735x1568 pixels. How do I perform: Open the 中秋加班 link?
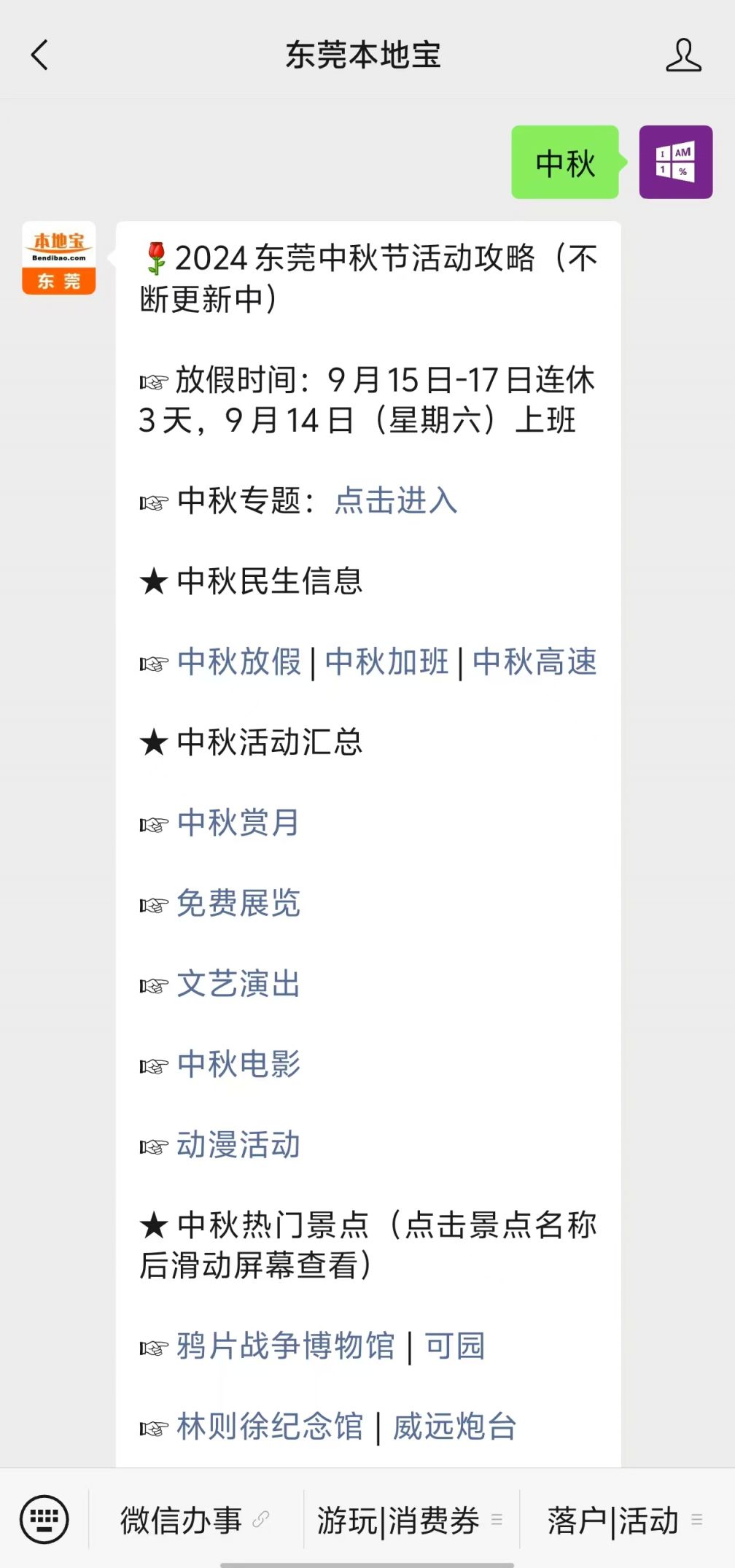(386, 662)
